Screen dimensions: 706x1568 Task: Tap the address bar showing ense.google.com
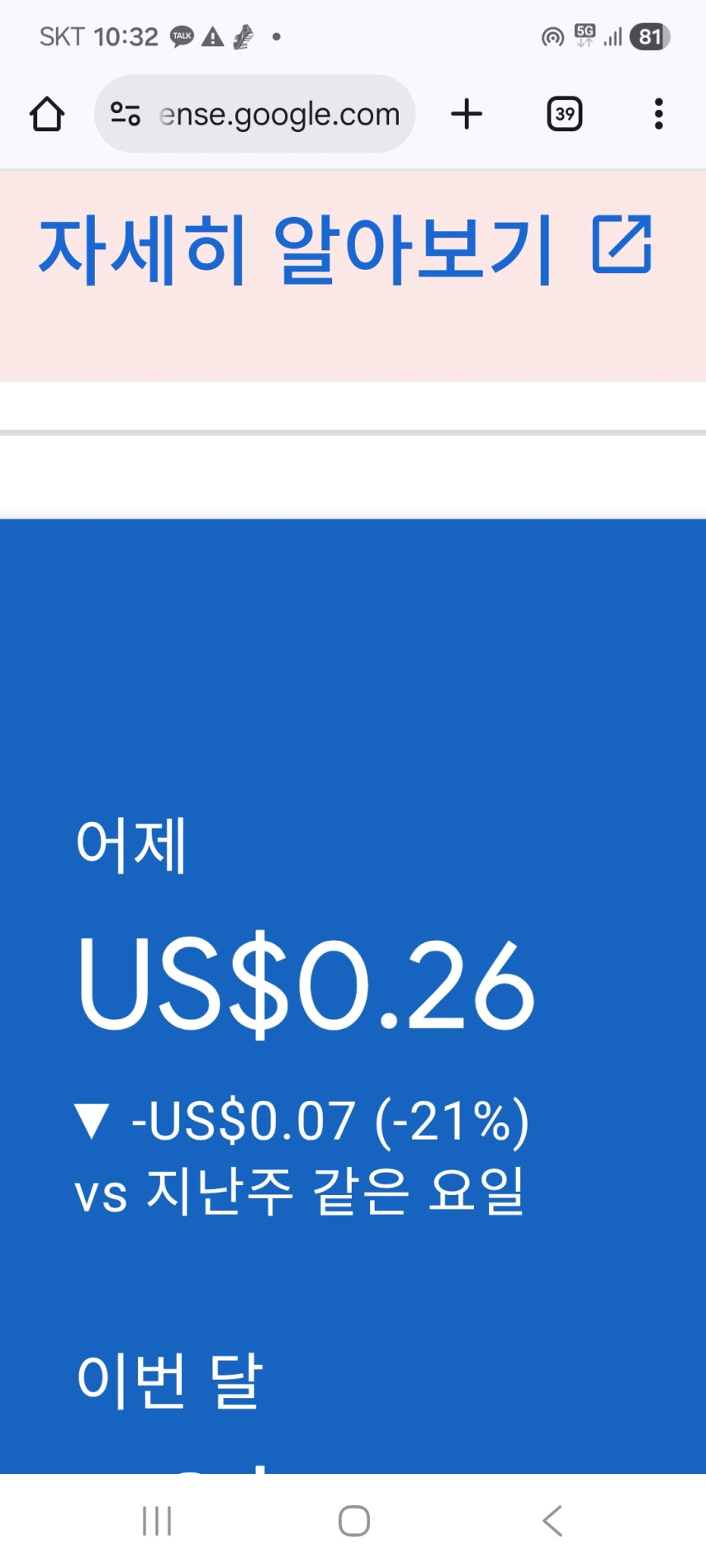click(279, 114)
